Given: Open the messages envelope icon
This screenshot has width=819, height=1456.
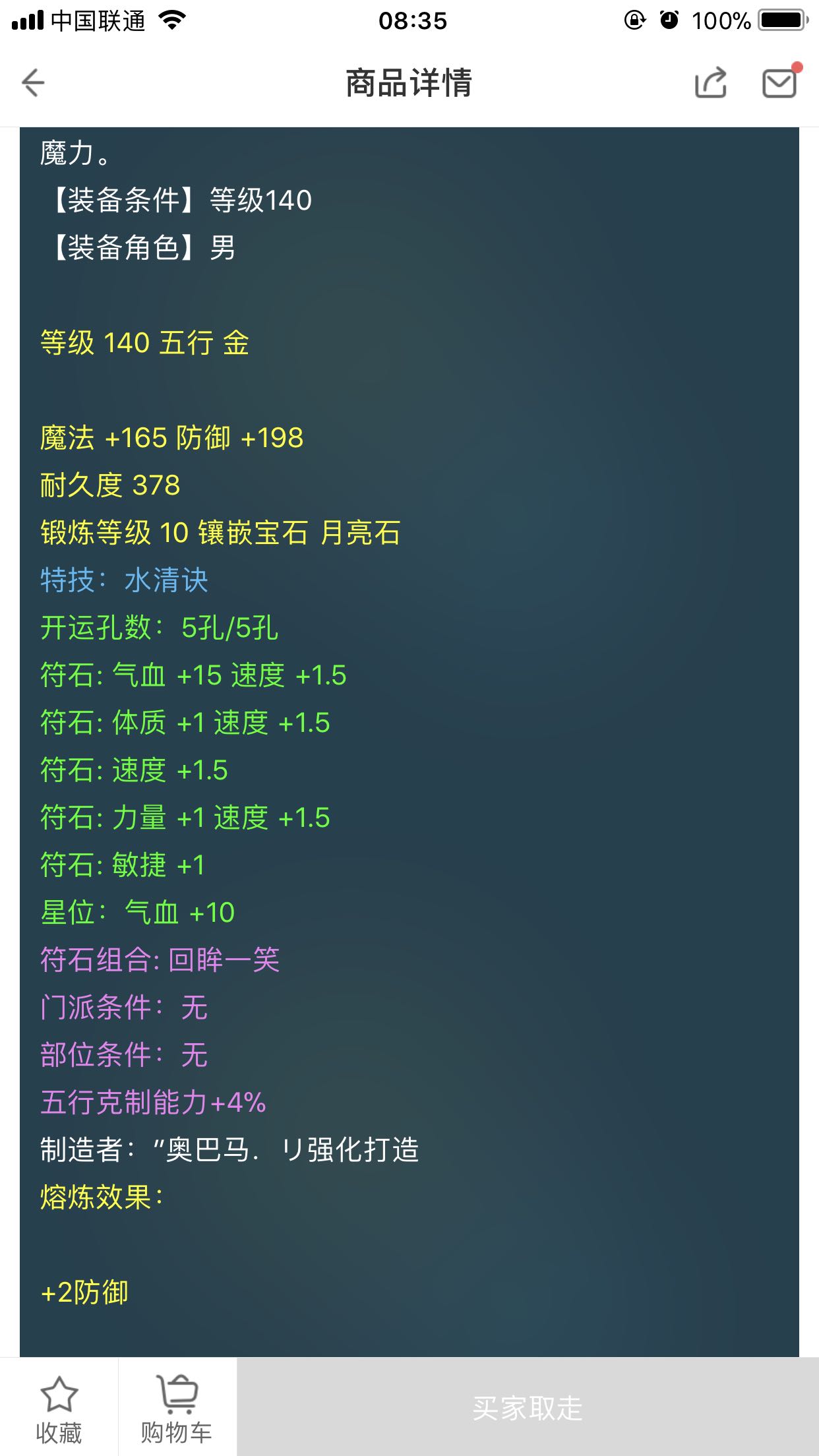Looking at the screenshot, I should coord(781,82).
